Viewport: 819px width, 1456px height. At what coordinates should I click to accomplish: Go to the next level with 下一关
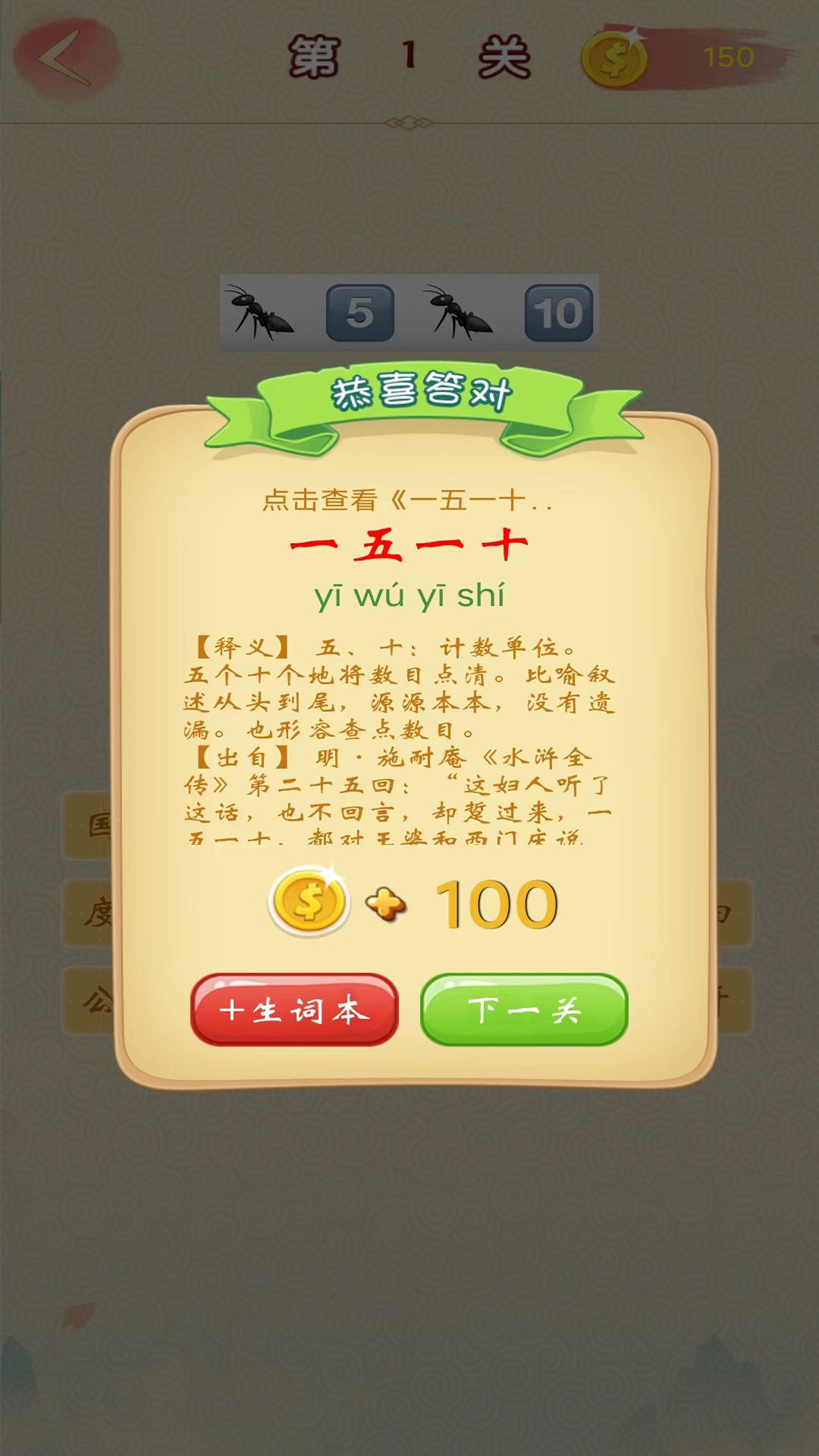[x=524, y=1010]
